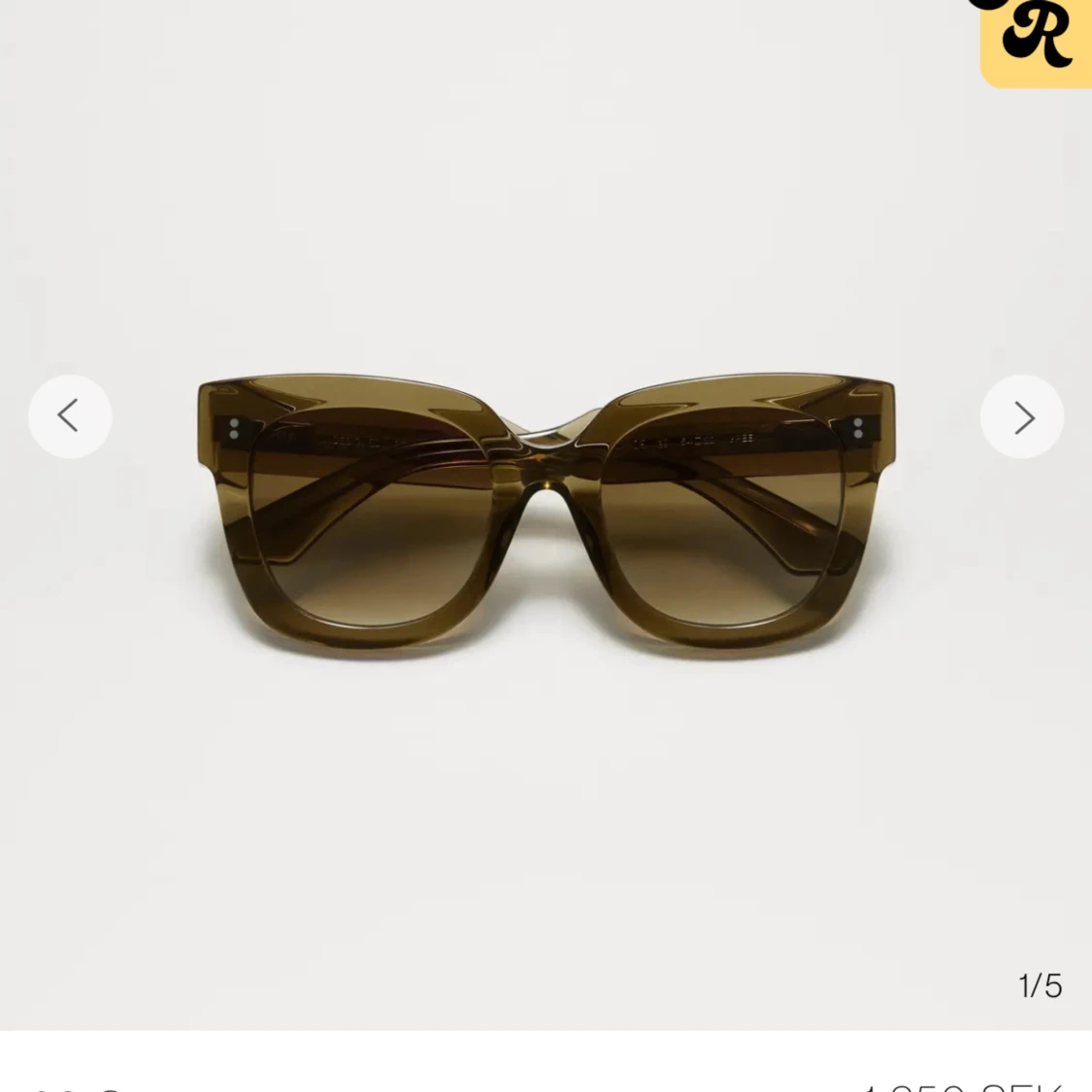1092x1092 pixels.
Task: Go to the previous product image
Action: (x=70, y=416)
